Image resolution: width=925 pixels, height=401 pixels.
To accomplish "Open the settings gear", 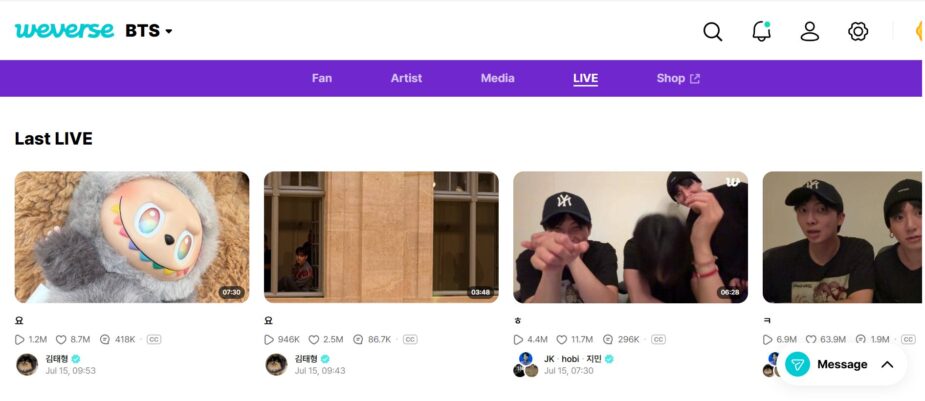I will [x=858, y=31].
